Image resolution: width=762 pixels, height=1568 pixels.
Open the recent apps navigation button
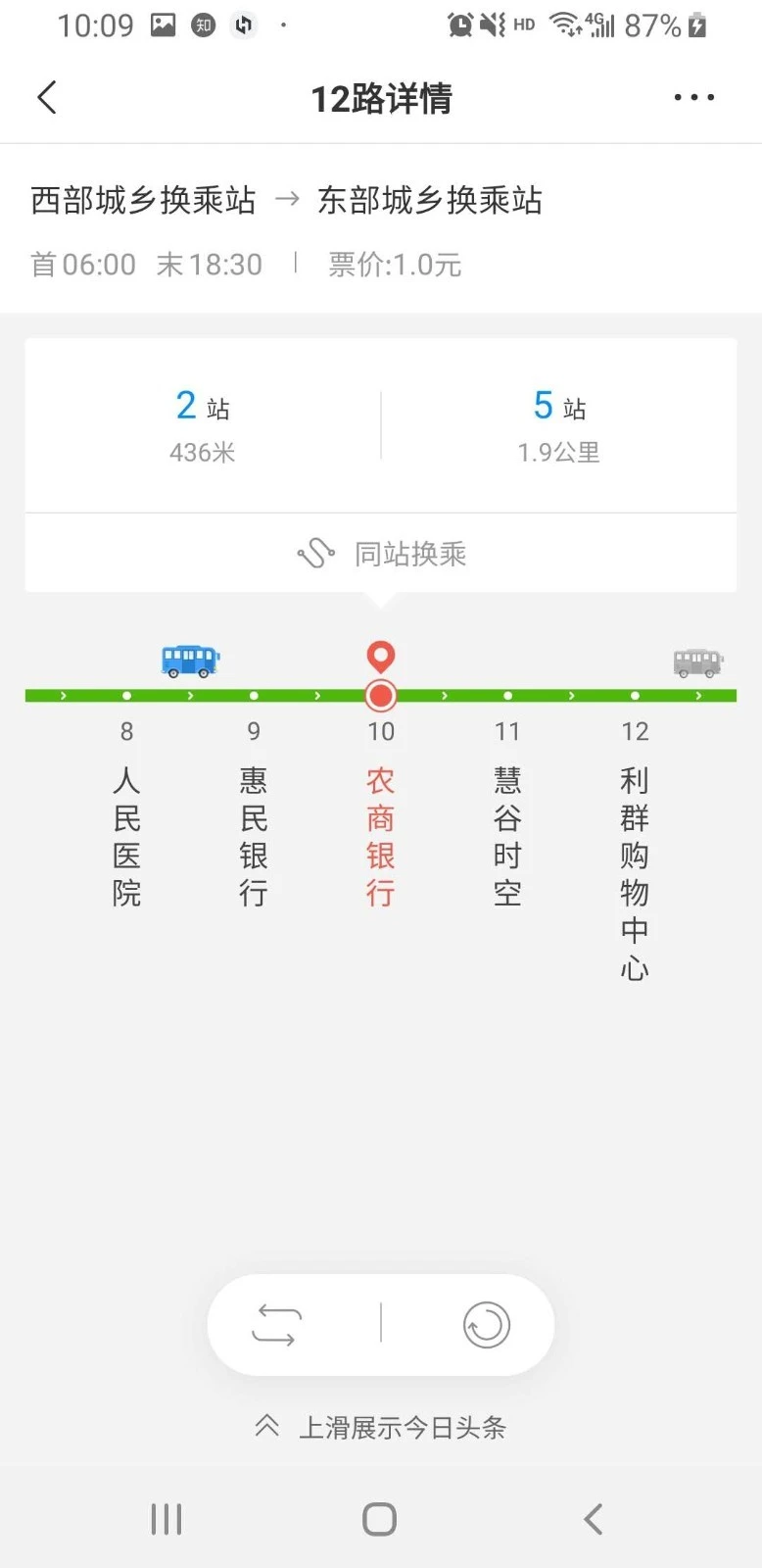(x=167, y=1518)
